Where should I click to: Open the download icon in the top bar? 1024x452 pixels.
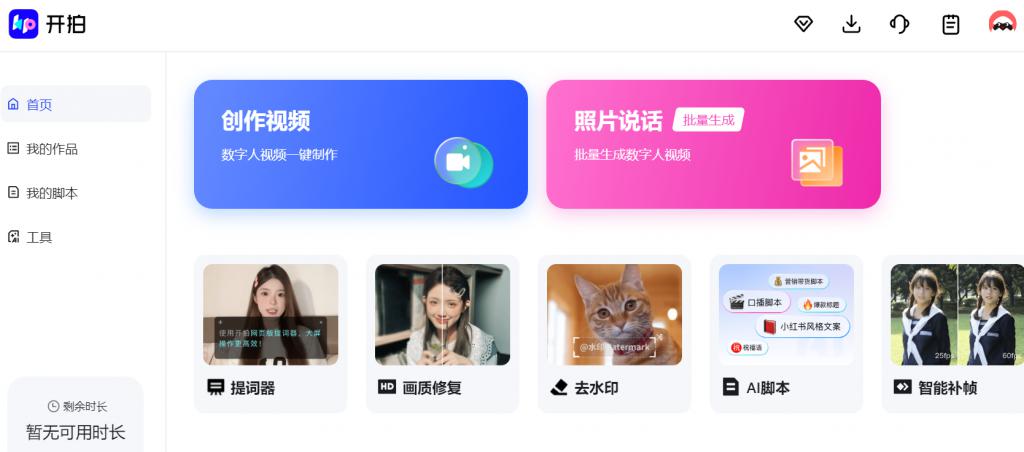pyautogui.click(x=852, y=25)
